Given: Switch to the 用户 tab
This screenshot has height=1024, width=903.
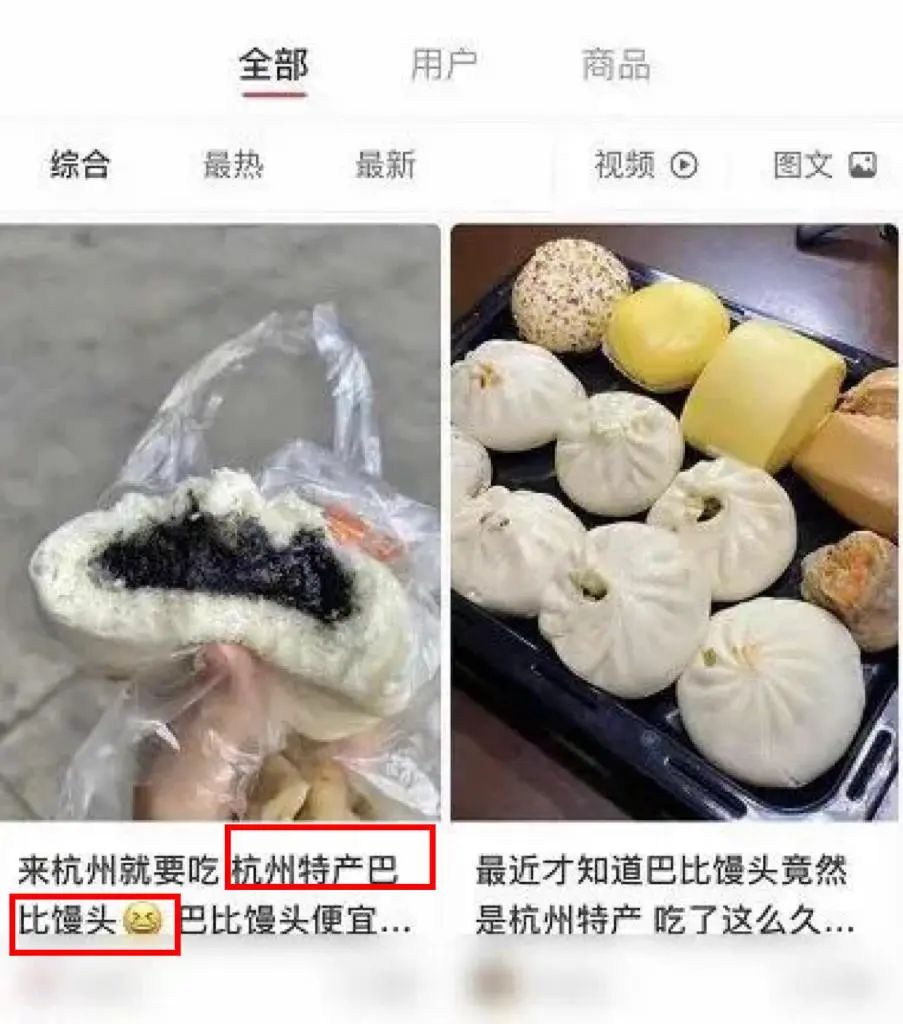Looking at the screenshot, I should click(x=443, y=66).
